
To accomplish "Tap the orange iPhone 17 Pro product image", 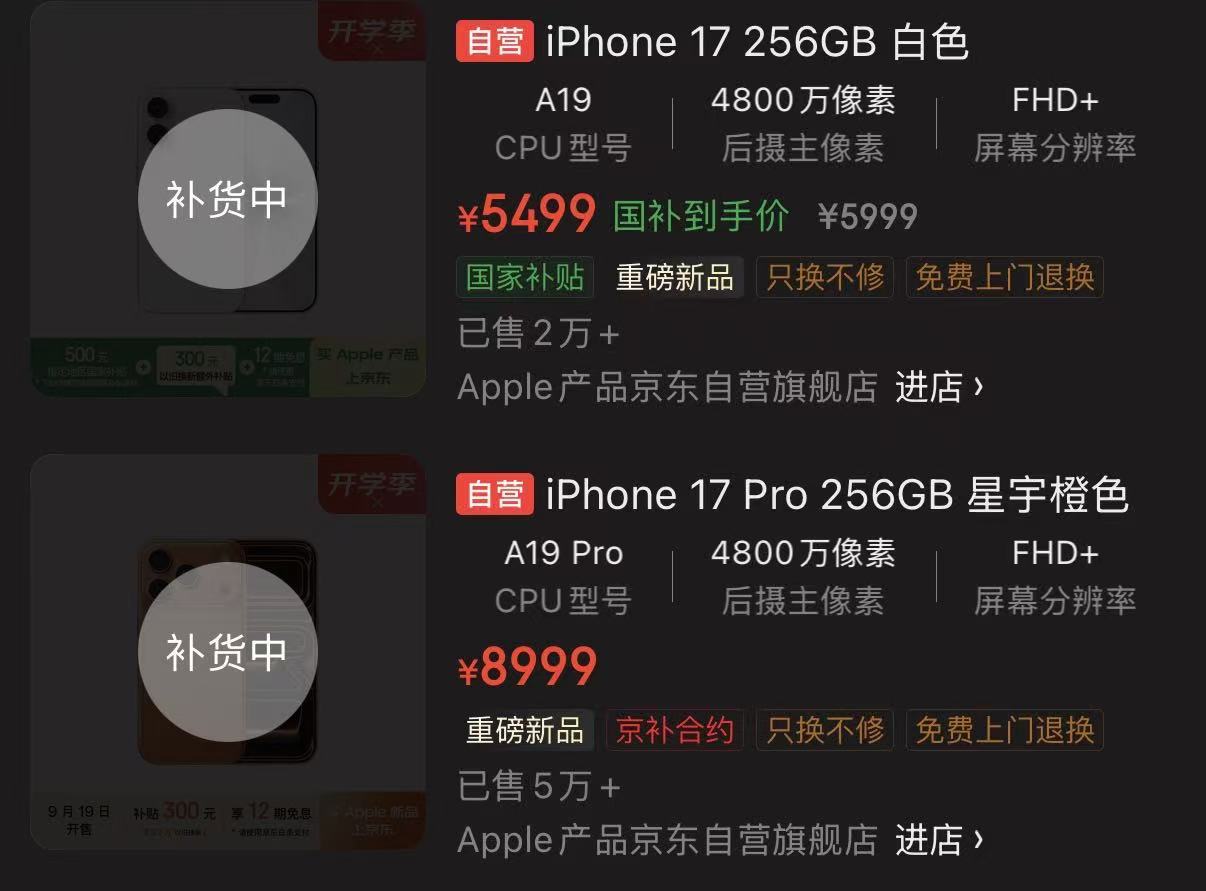I will 228,652.
